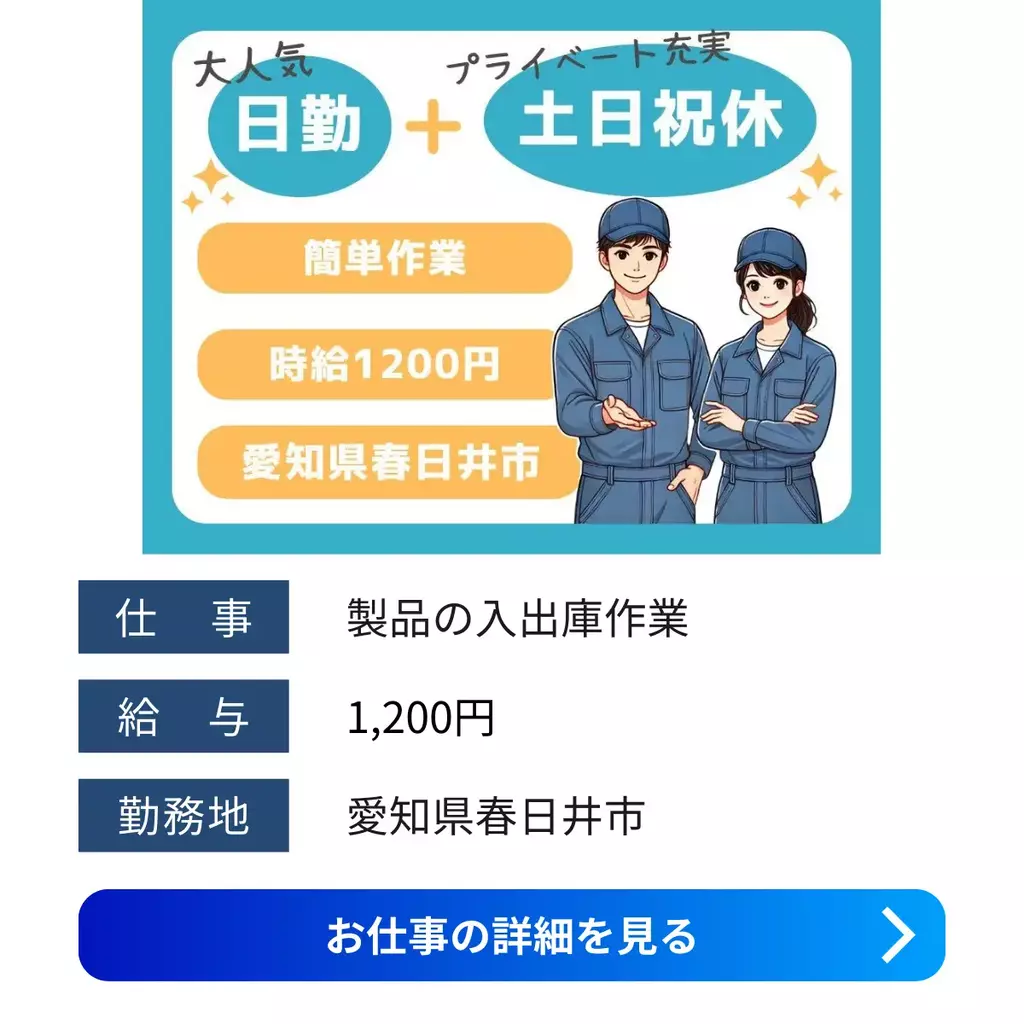Viewport: 1024px width, 1024px height.
Task: Tap the お仕事の詳細を見る button
Action: pos(511,935)
